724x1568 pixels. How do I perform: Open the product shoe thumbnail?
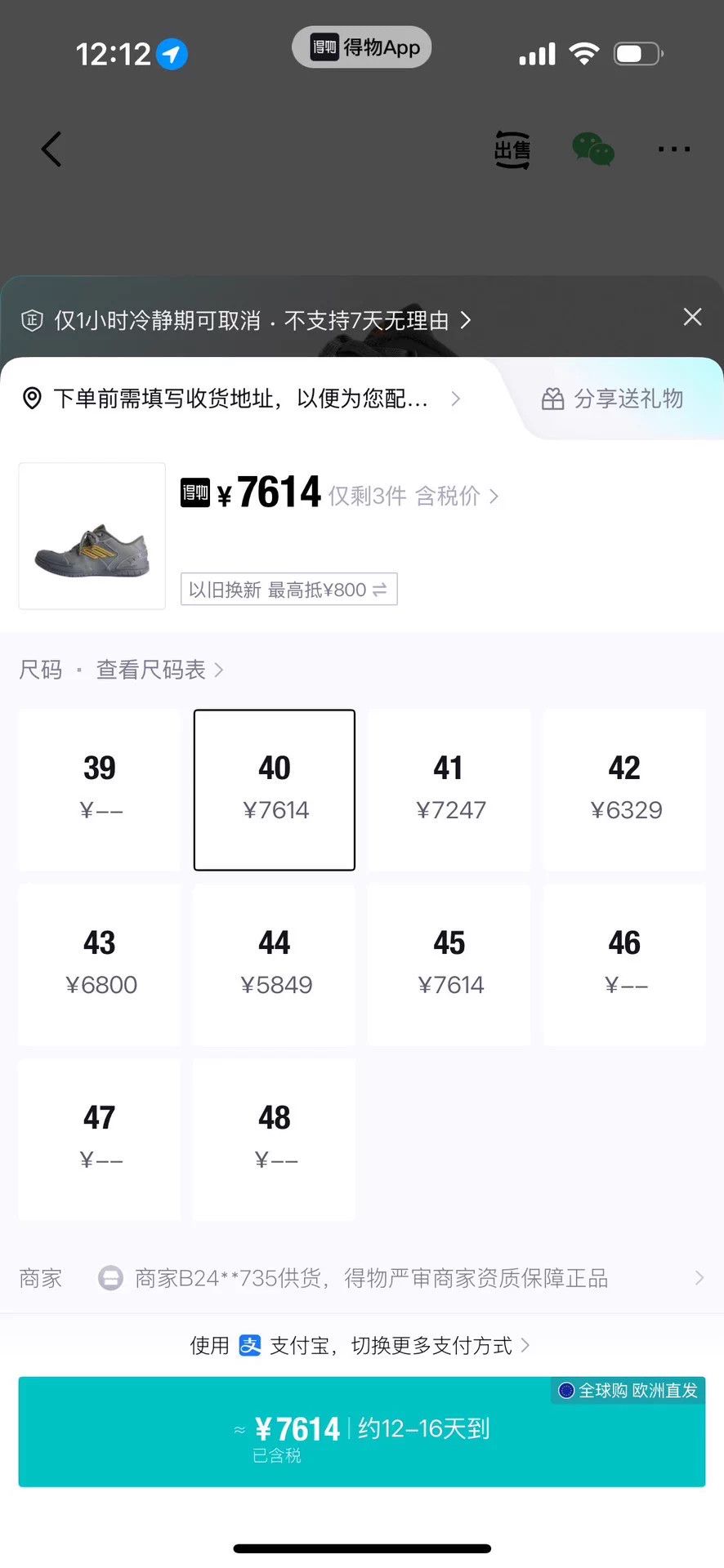(x=92, y=536)
